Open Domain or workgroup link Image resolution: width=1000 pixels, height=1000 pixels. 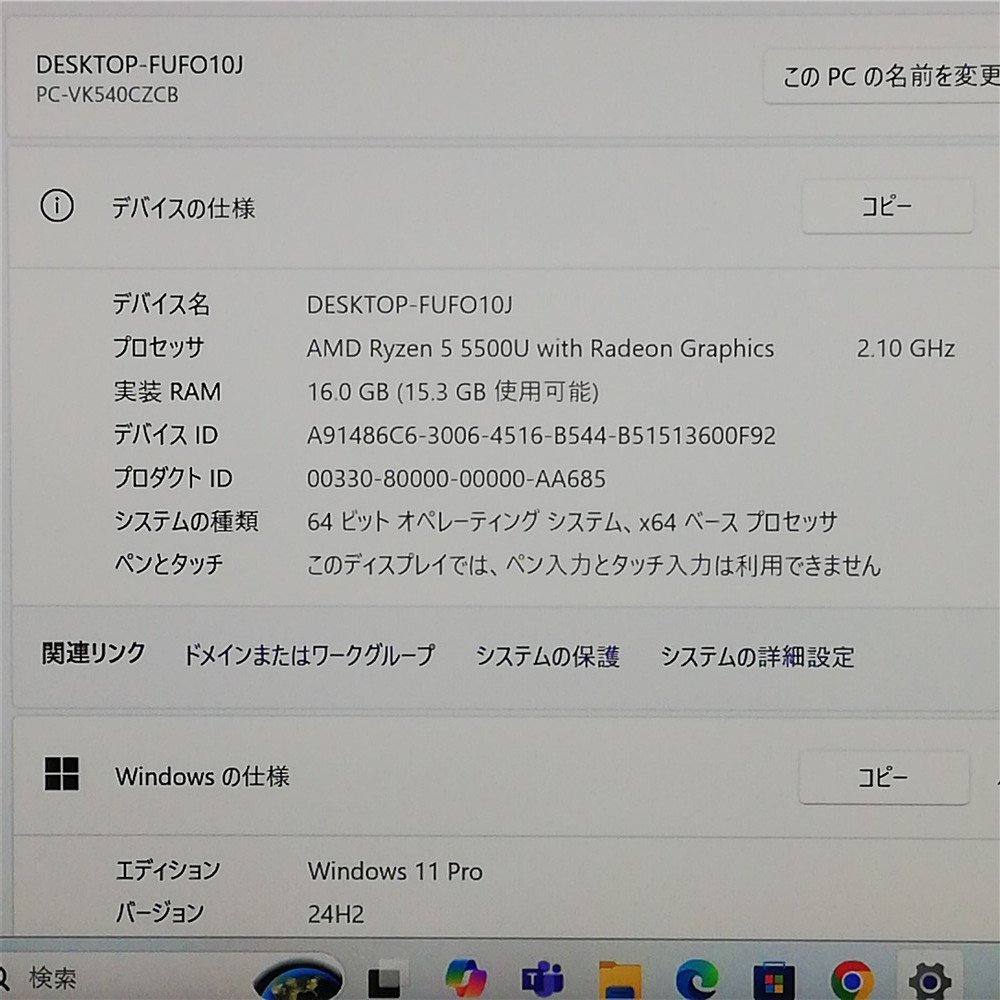pyautogui.click(x=308, y=656)
